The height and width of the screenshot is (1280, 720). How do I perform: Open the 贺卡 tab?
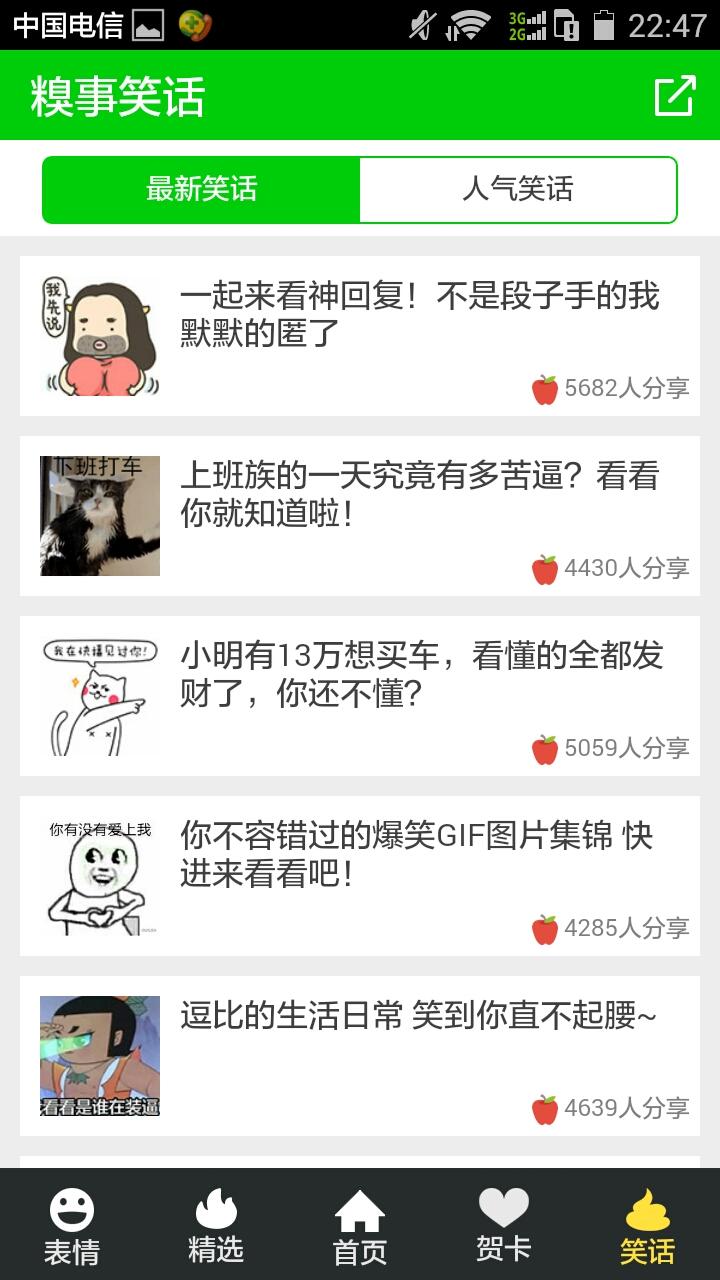coord(504,1225)
